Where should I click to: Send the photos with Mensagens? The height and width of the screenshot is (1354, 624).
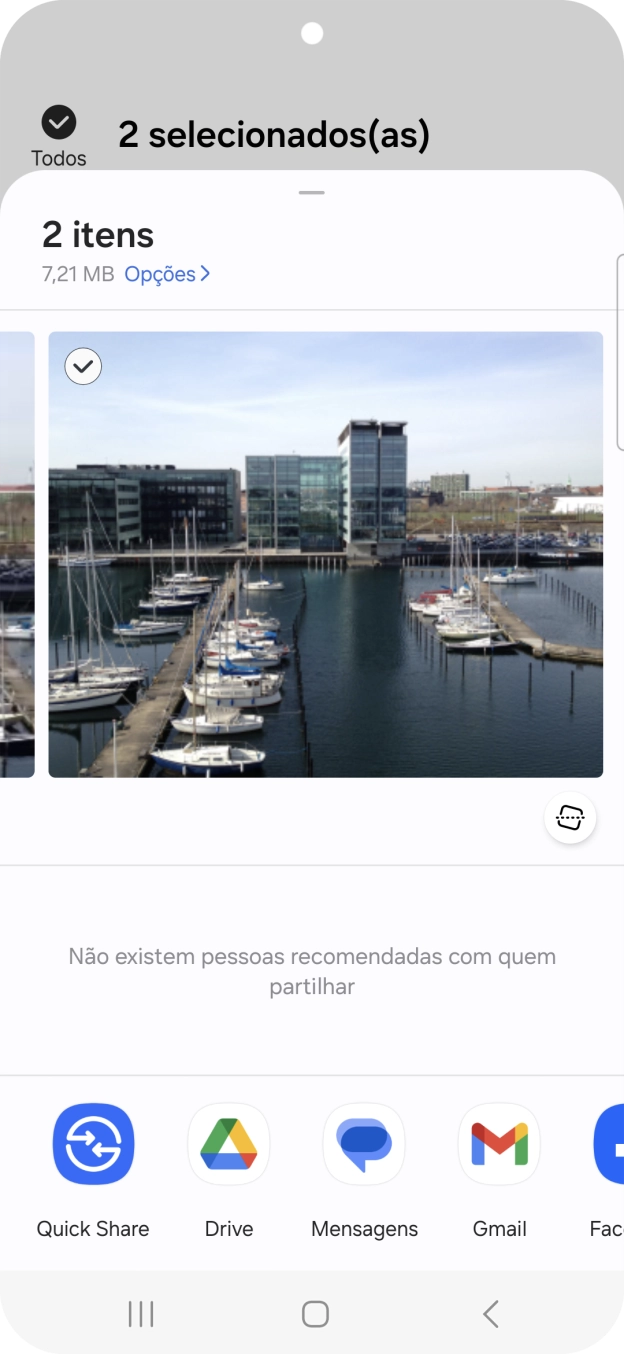pyautogui.click(x=364, y=1144)
